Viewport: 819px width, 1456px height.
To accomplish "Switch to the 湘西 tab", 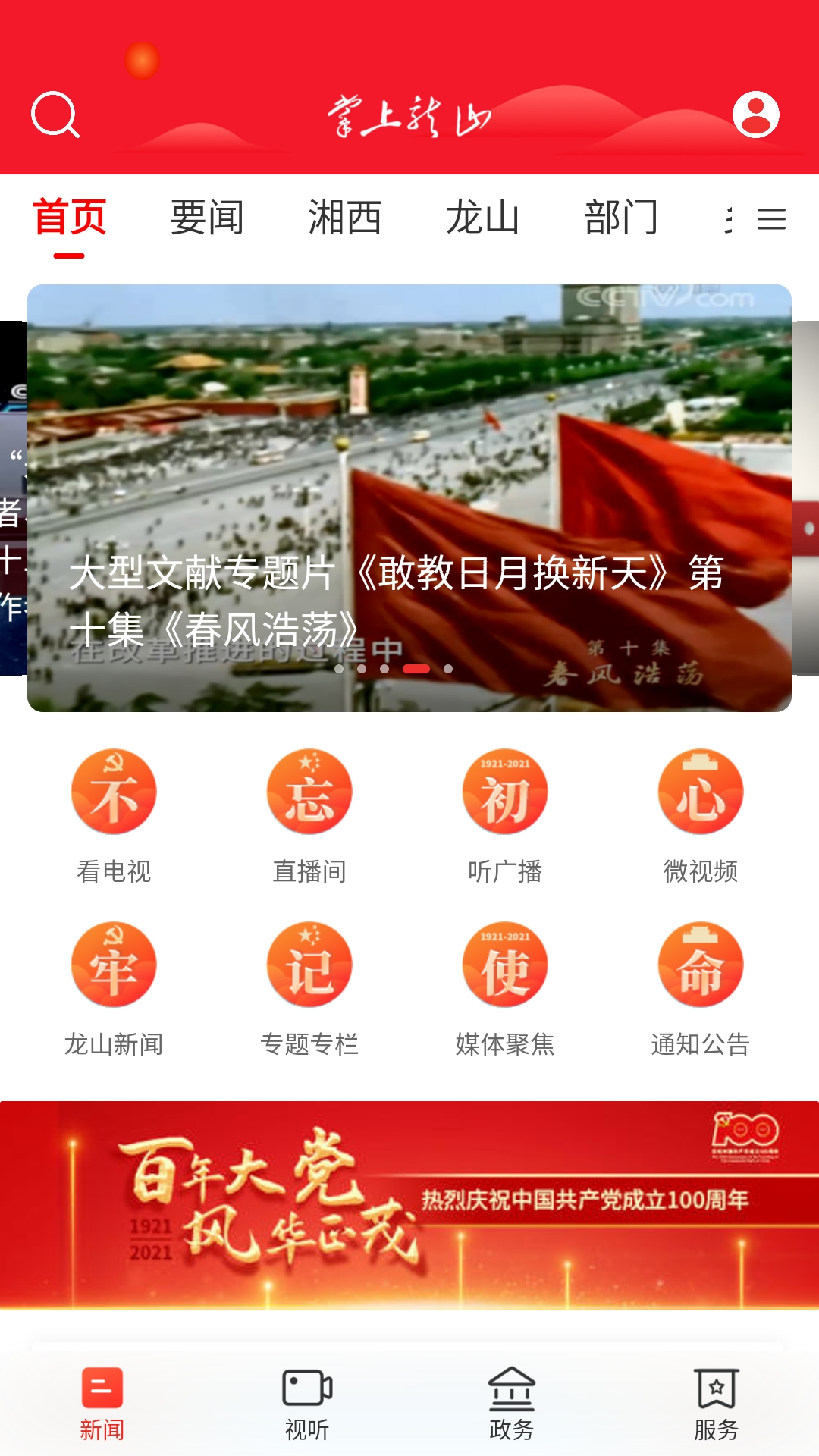I will 344,218.
